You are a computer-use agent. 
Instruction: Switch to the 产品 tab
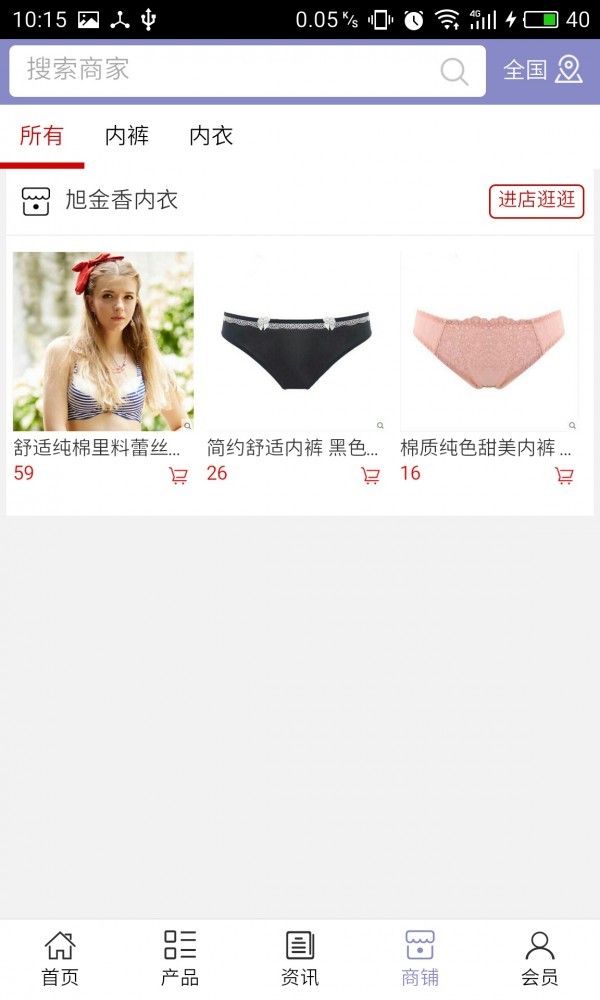tap(180, 959)
